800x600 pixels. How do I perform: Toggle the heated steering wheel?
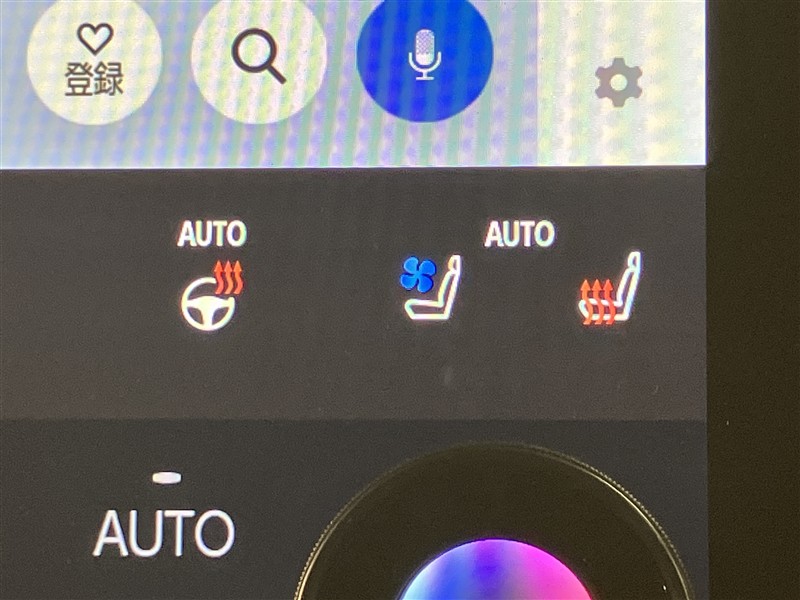[x=211, y=295]
